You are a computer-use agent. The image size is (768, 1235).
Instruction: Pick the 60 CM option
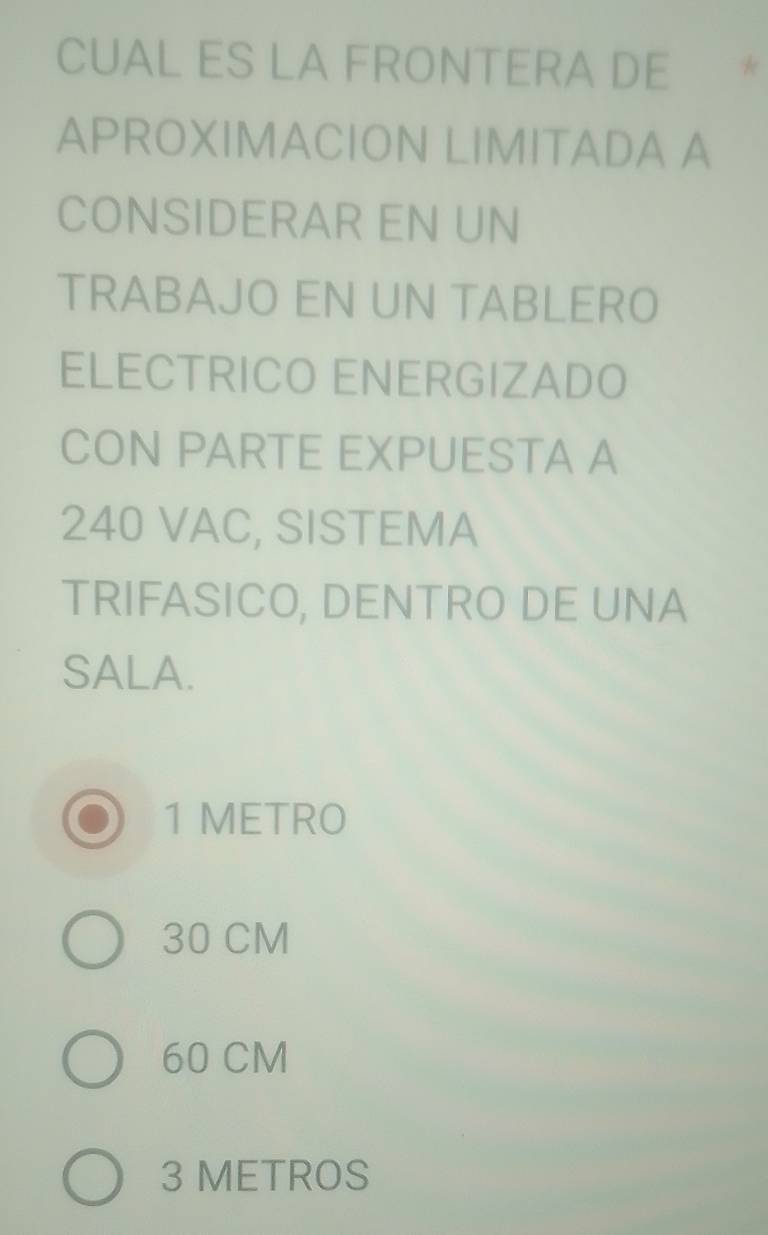point(94,1059)
